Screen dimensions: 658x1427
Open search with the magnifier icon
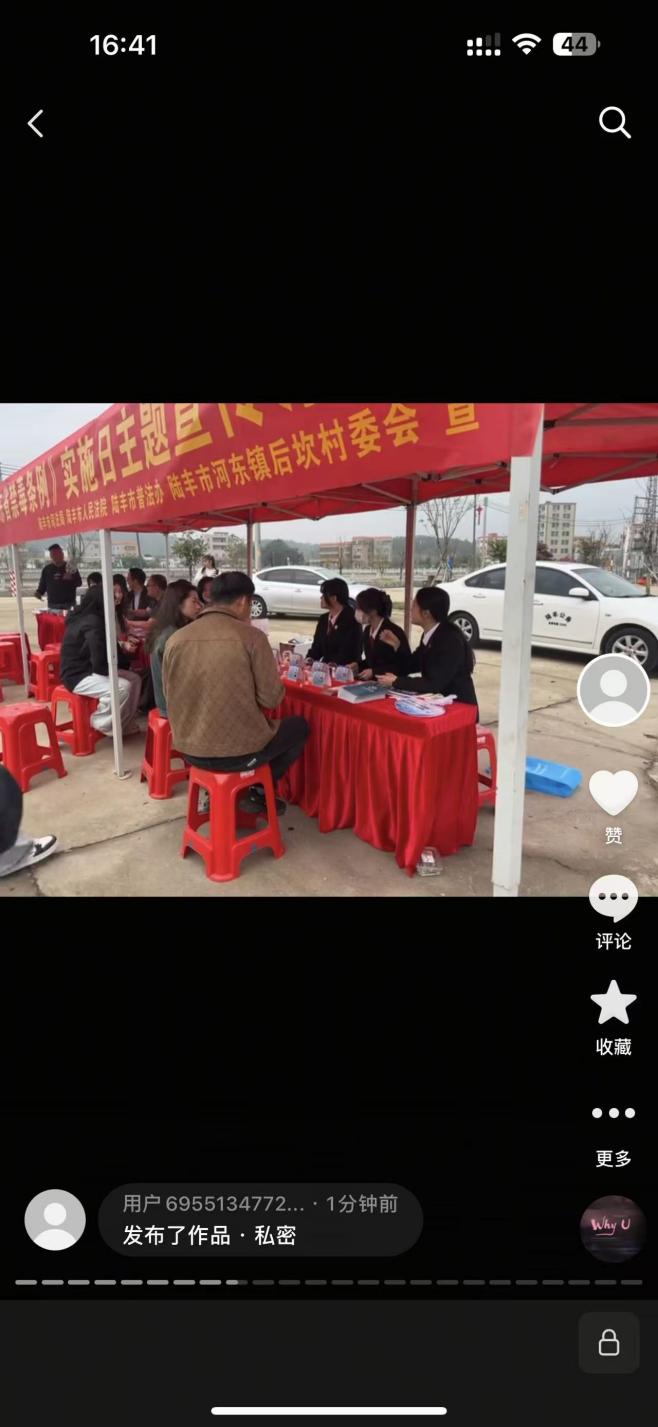tap(614, 123)
